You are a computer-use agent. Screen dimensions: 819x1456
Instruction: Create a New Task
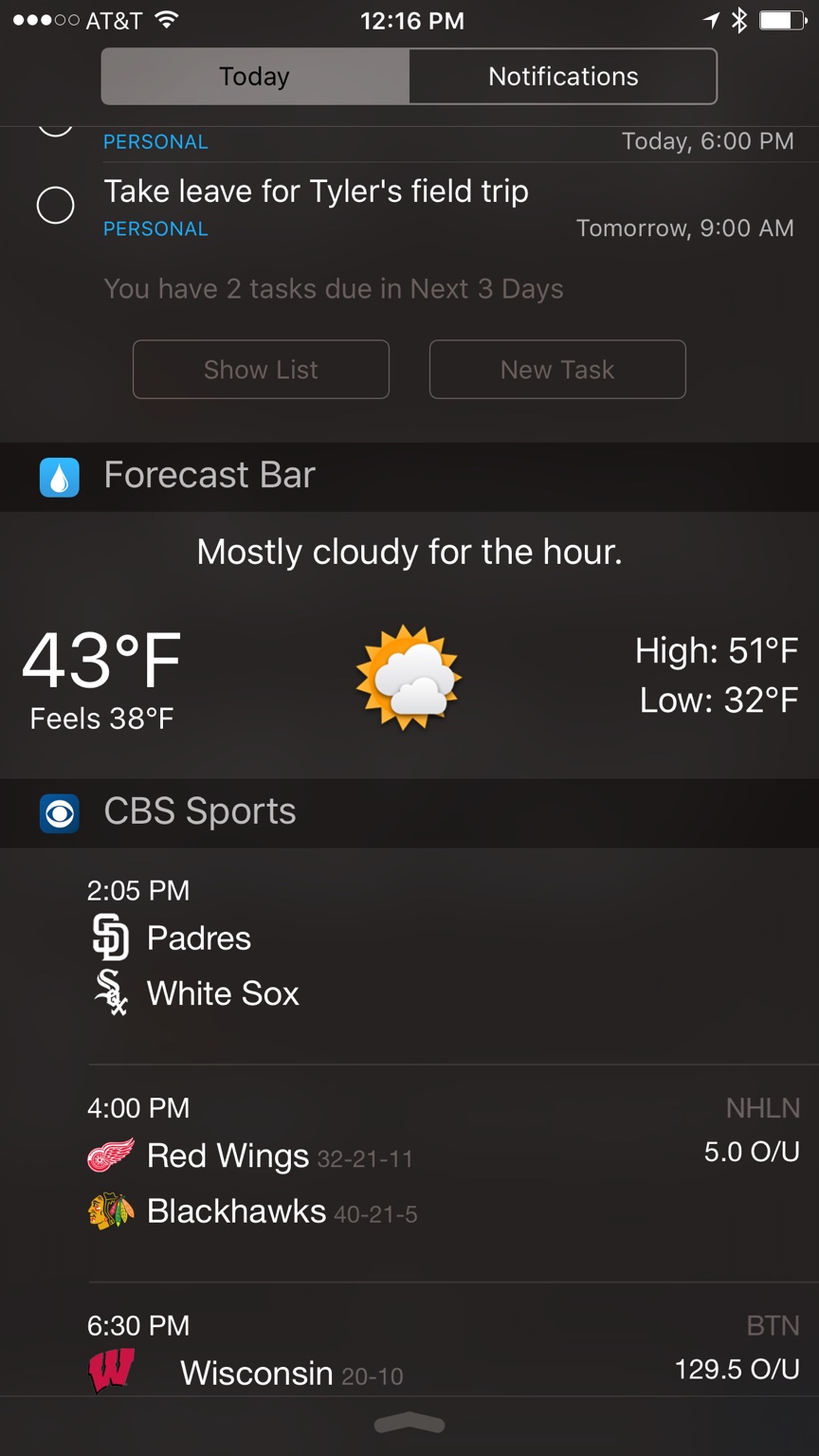coord(557,370)
